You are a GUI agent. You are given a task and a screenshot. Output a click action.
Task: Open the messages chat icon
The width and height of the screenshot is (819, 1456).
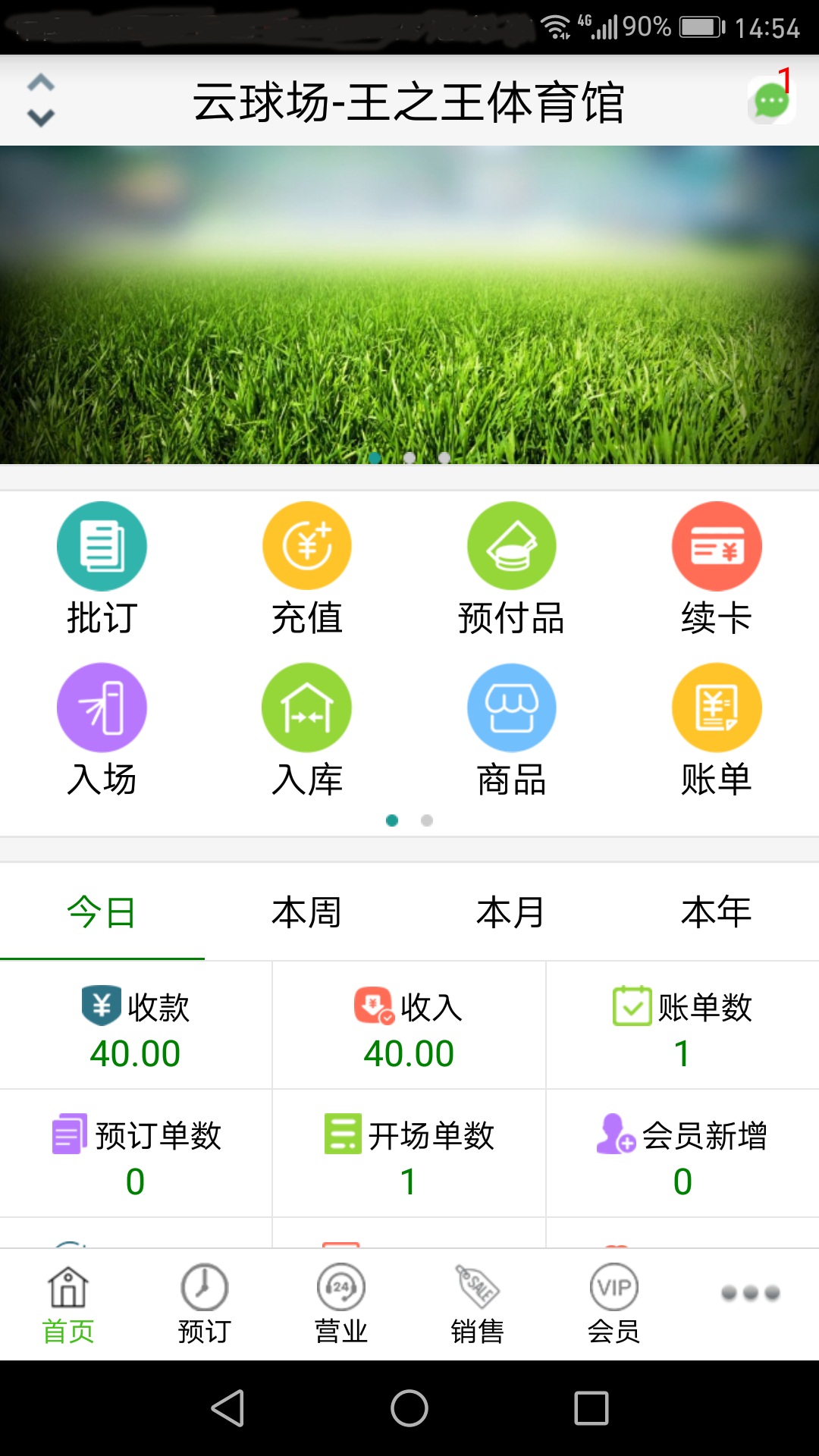(x=771, y=101)
